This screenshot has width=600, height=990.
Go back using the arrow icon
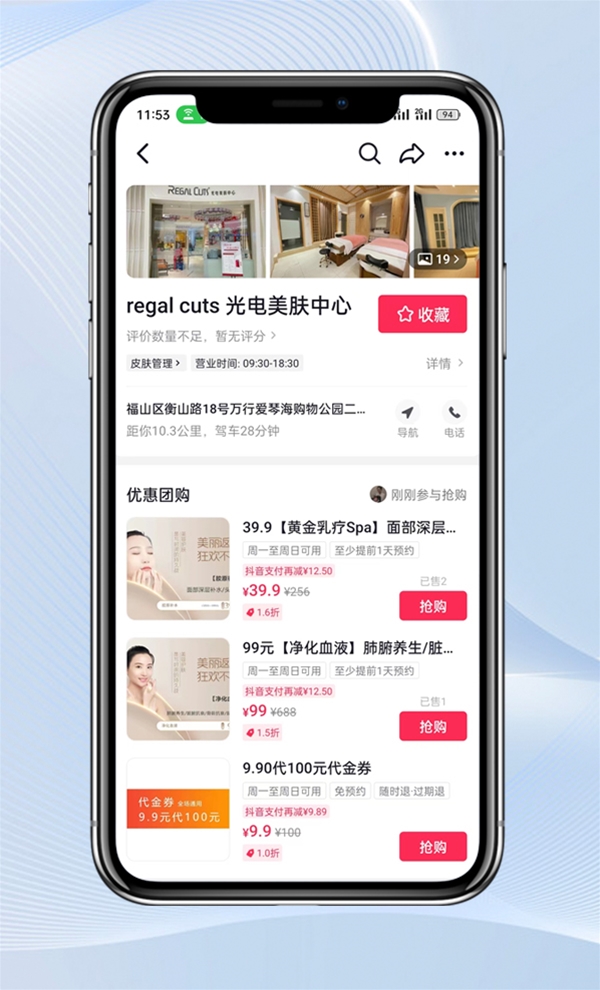(143, 153)
